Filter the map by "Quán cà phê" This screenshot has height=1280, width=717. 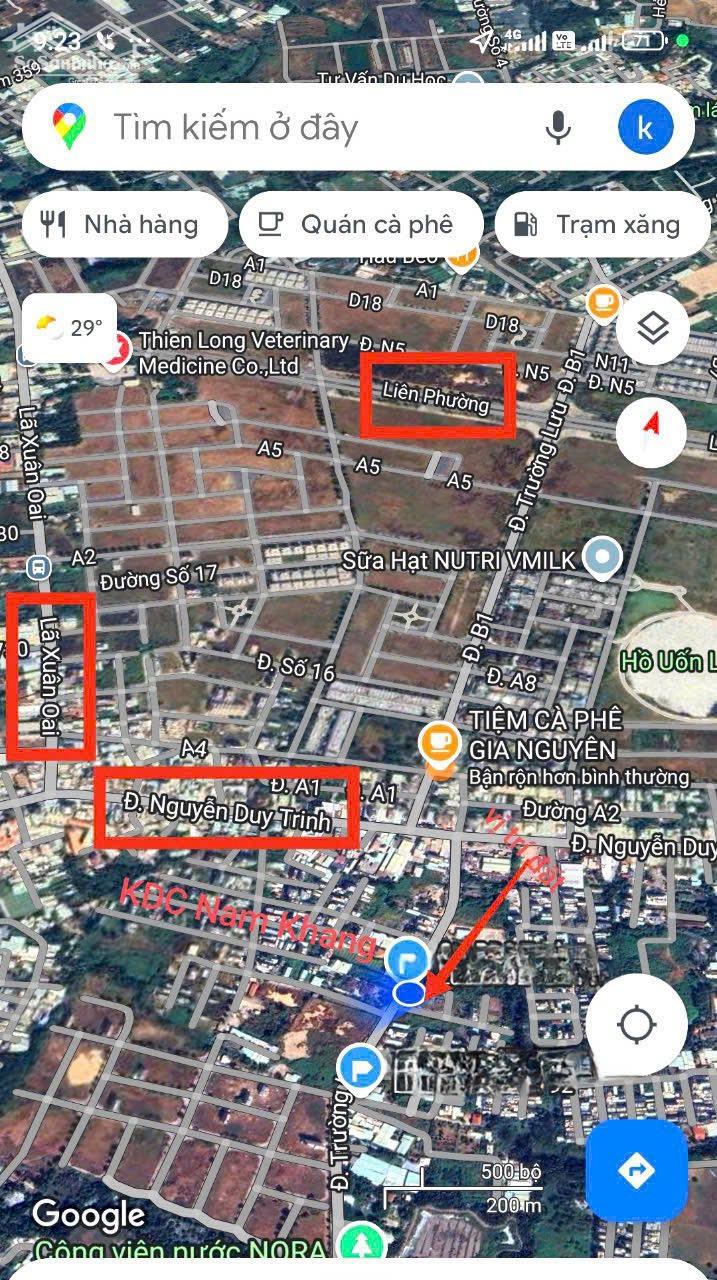[x=360, y=224]
